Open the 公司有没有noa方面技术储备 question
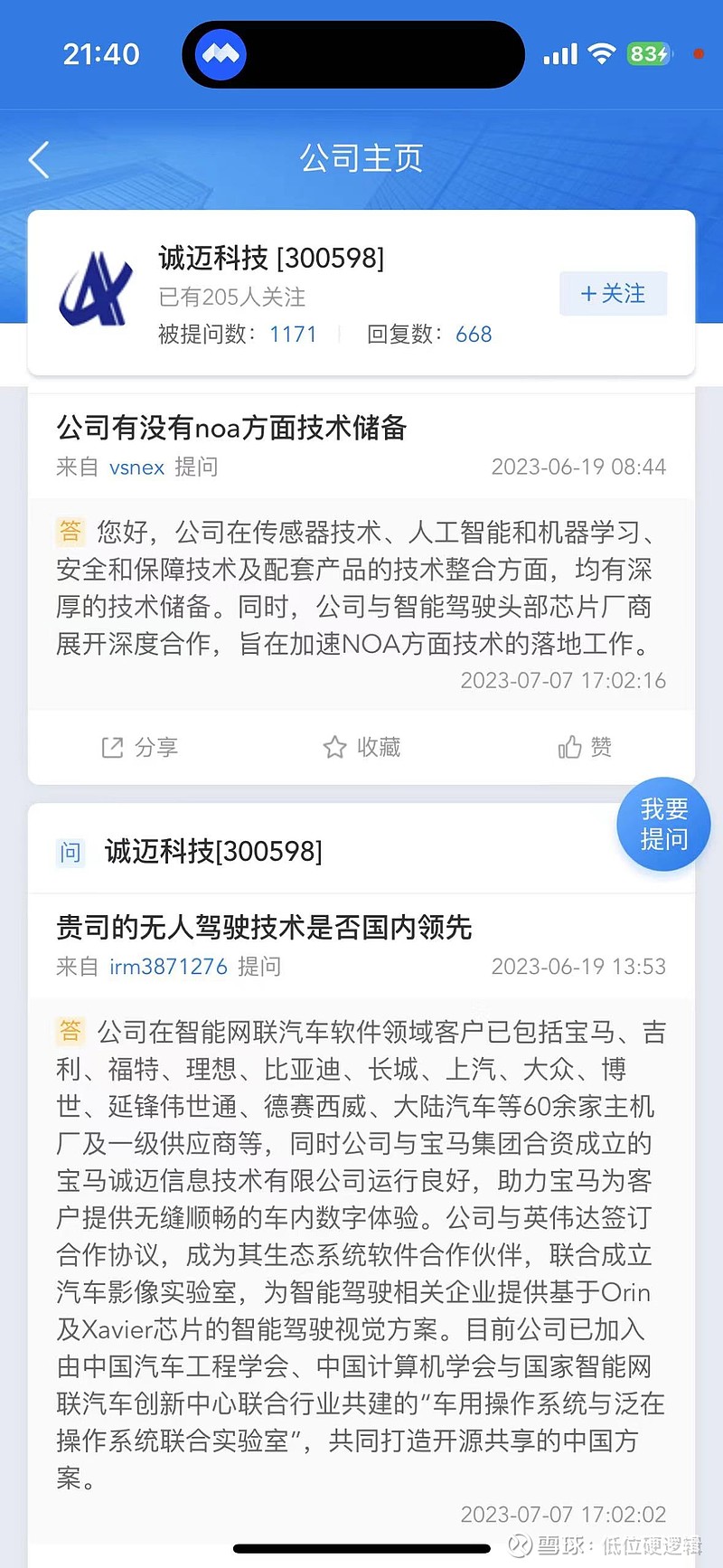723x1568 pixels. click(231, 428)
